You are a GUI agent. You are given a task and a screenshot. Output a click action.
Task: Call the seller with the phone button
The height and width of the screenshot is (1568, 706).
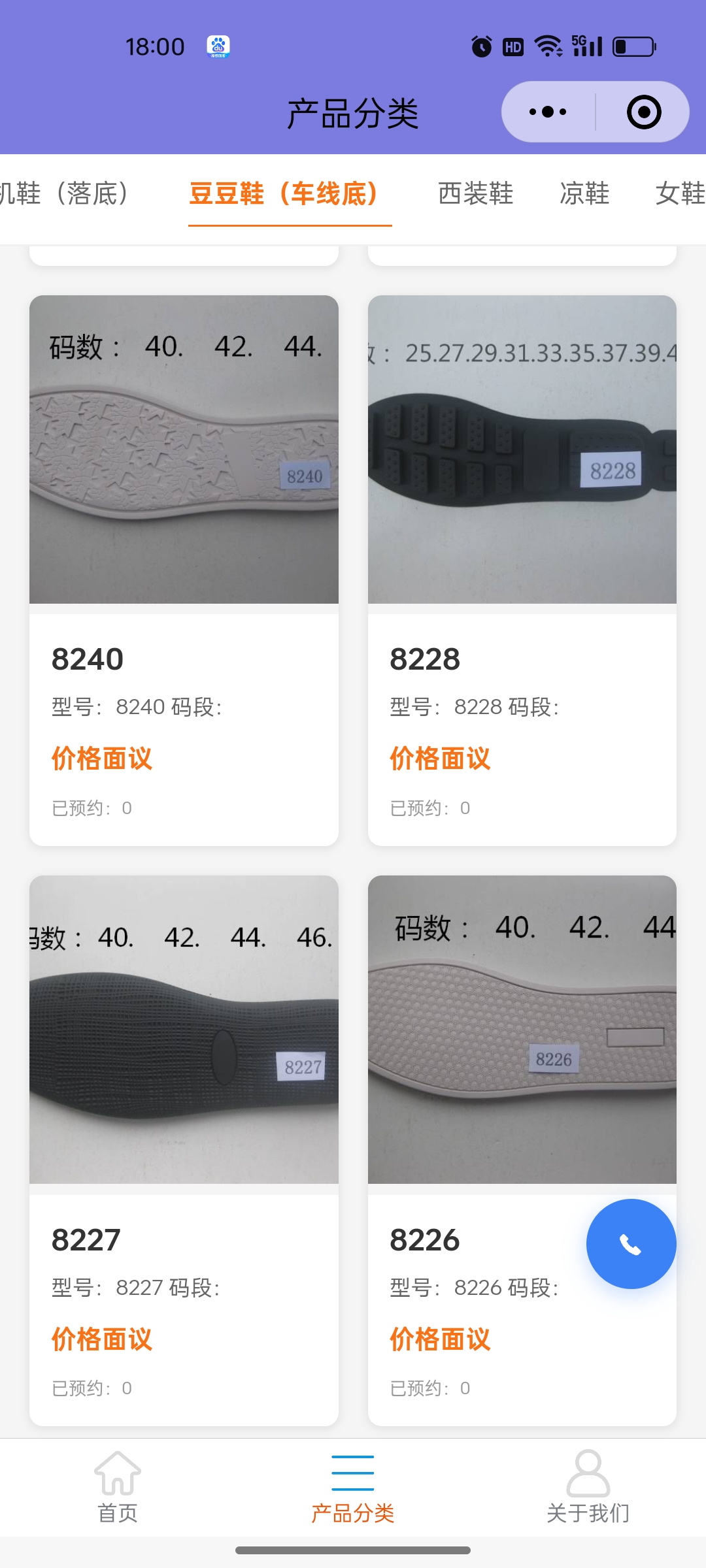tap(631, 1244)
